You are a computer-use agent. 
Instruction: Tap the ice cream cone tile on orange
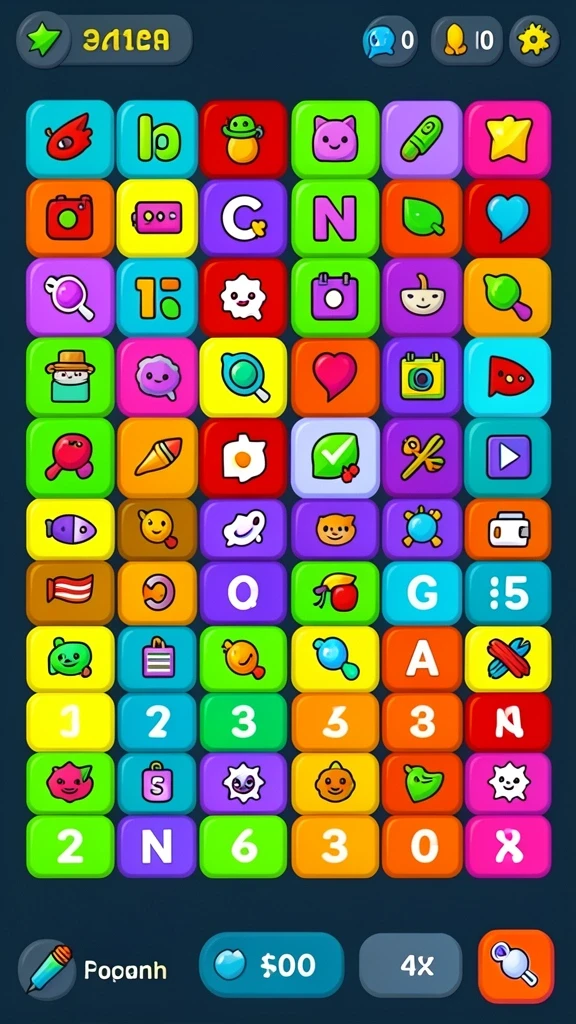pyautogui.click(x=157, y=457)
